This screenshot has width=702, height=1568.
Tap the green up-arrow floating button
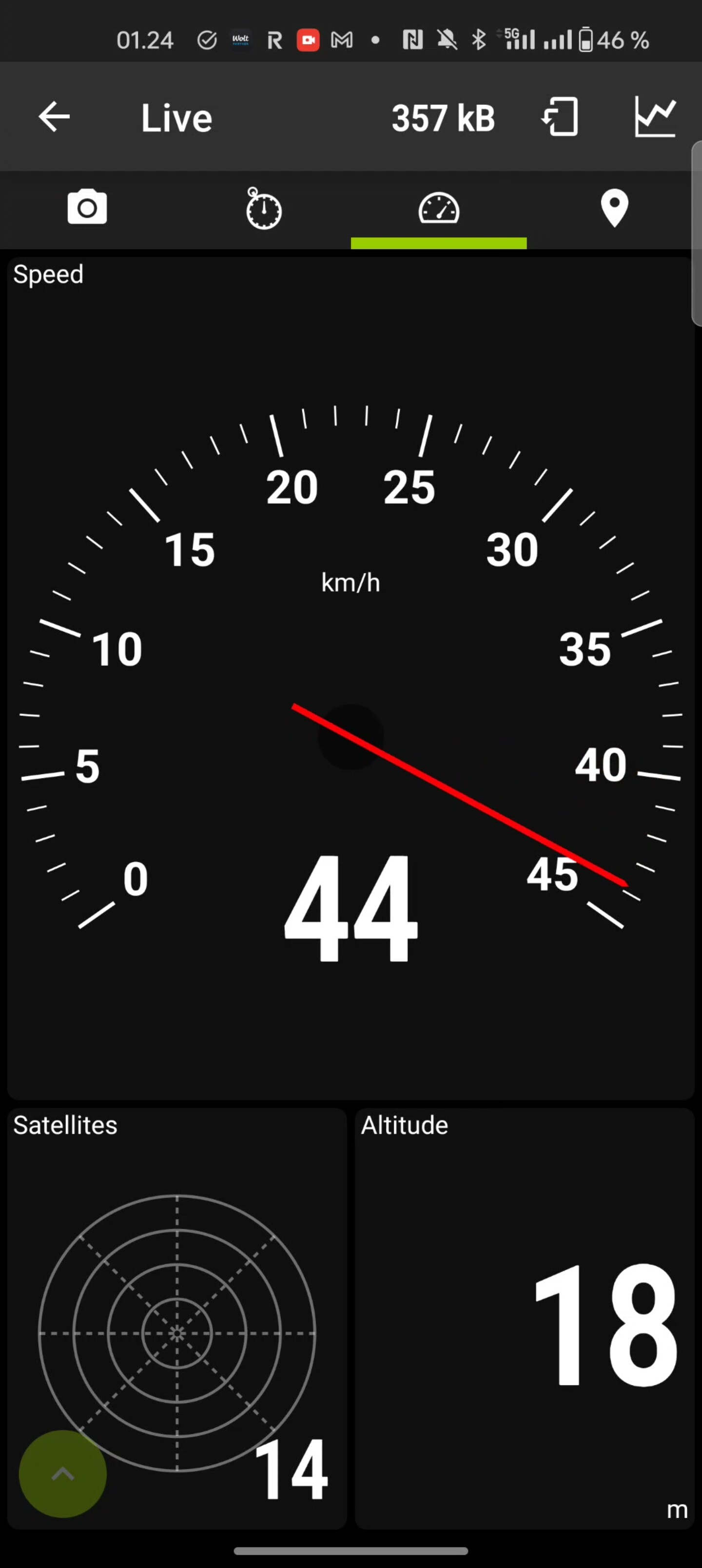pos(63,1473)
